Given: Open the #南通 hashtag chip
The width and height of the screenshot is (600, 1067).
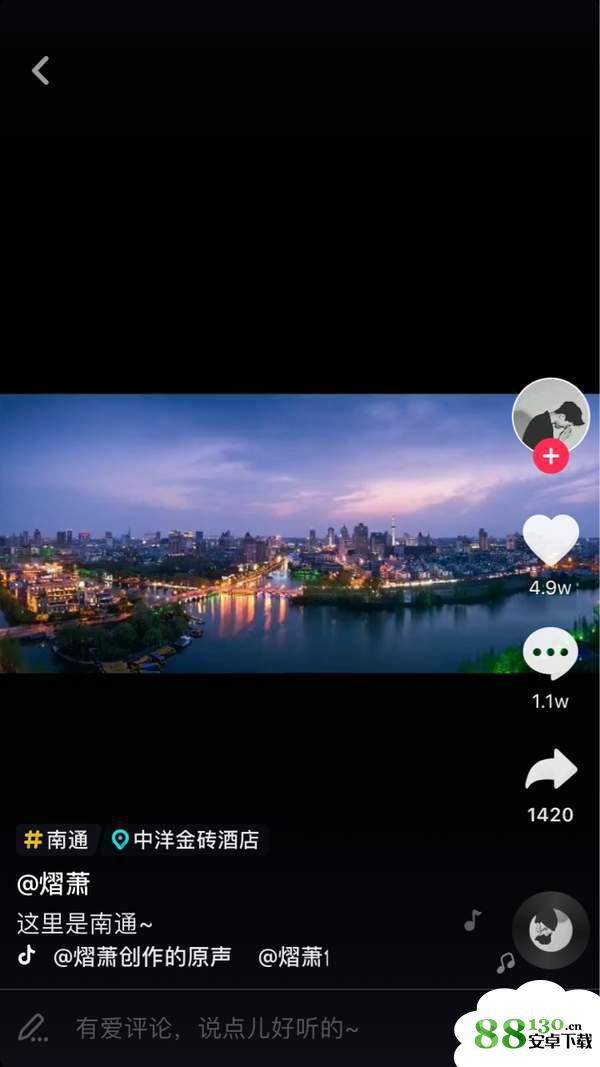Looking at the screenshot, I should [58, 840].
